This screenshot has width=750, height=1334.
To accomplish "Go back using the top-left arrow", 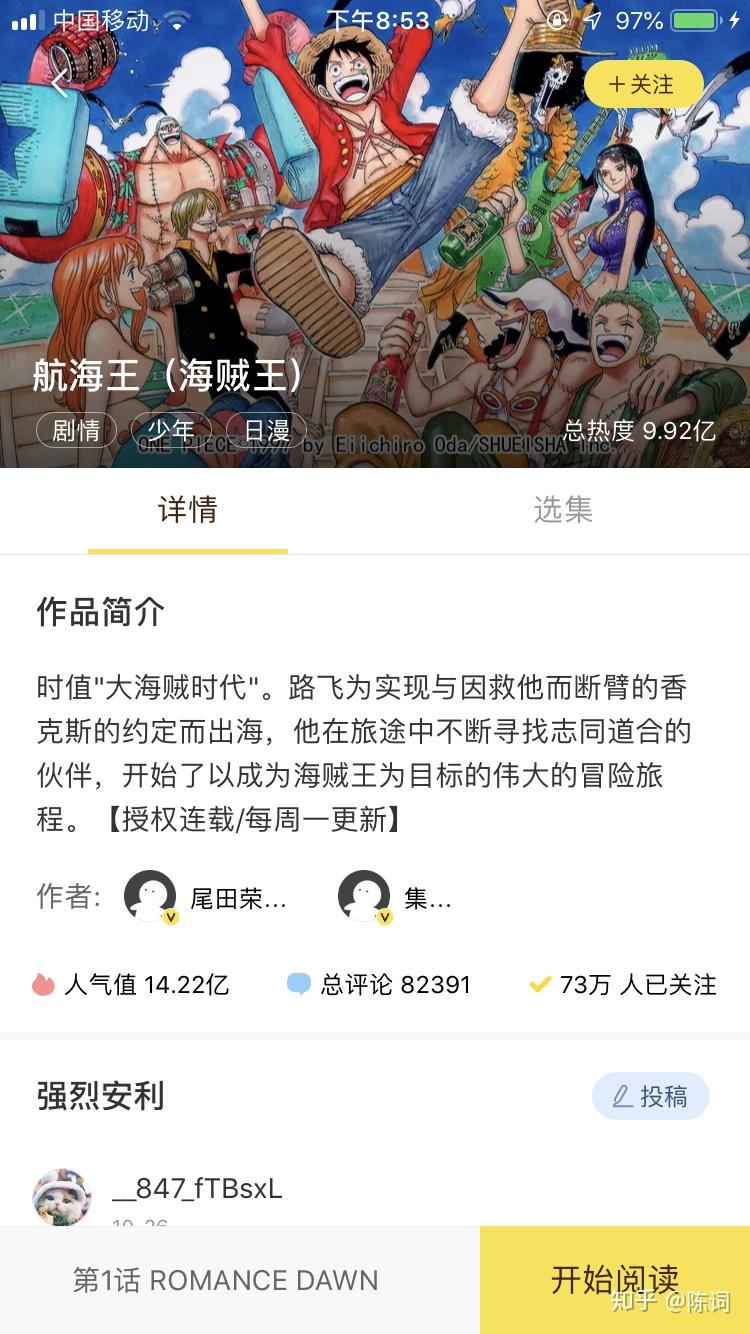I will [60, 83].
